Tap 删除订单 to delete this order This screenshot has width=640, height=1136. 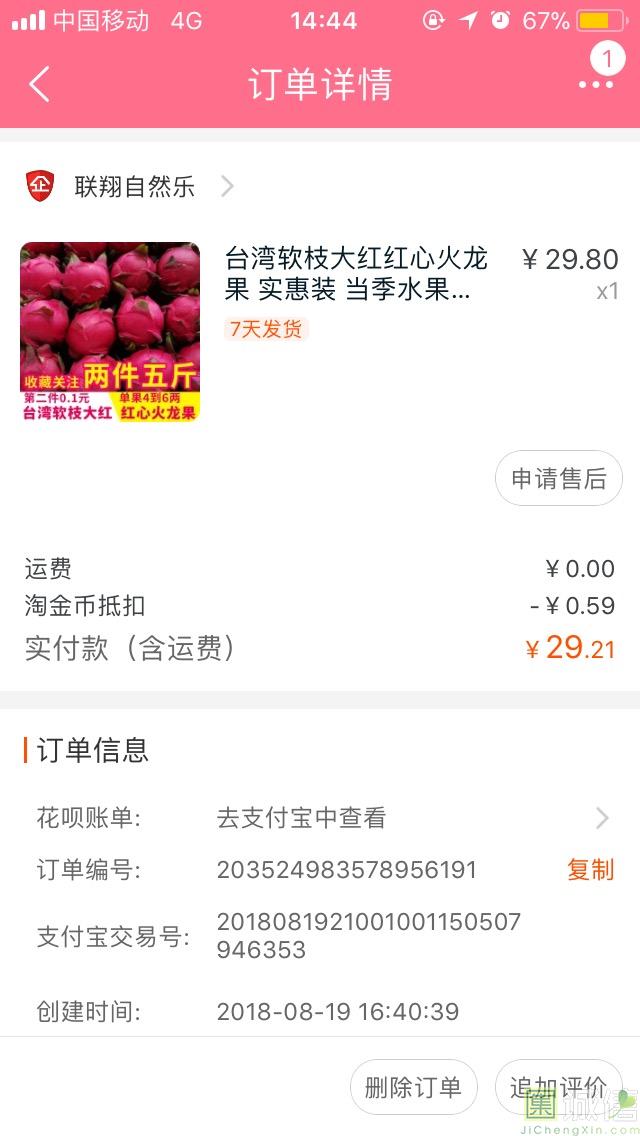pos(413,1087)
